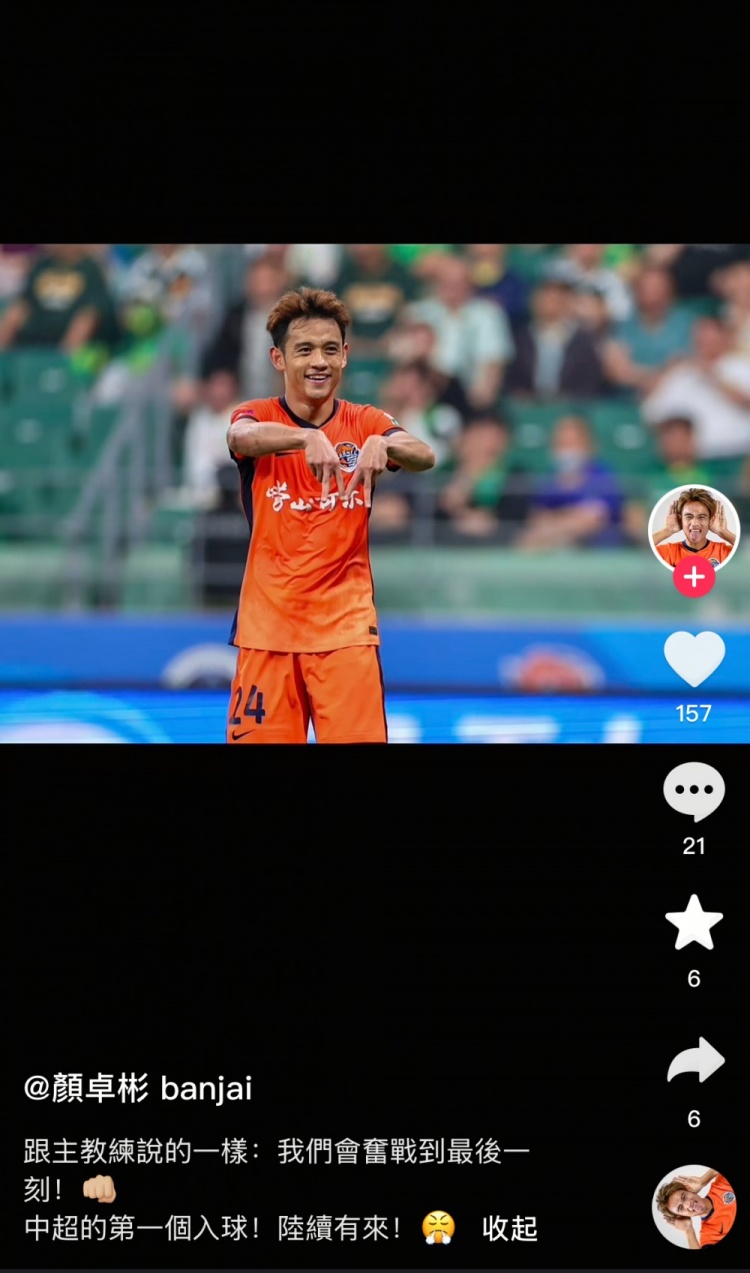Open the comments bubble
The height and width of the screenshot is (1273, 750).
[x=694, y=792]
